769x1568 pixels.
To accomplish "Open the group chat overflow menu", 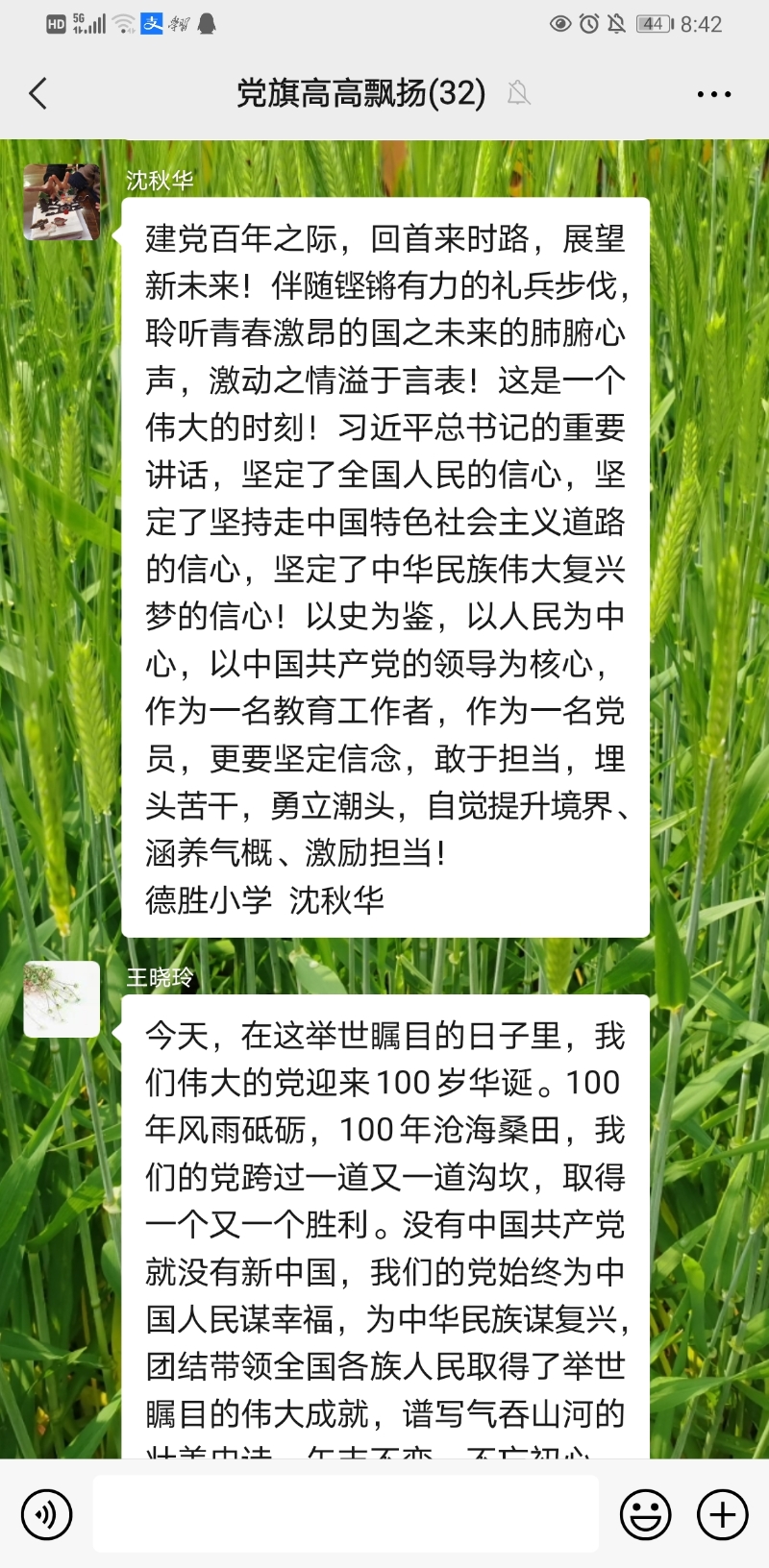I will [713, 94].
